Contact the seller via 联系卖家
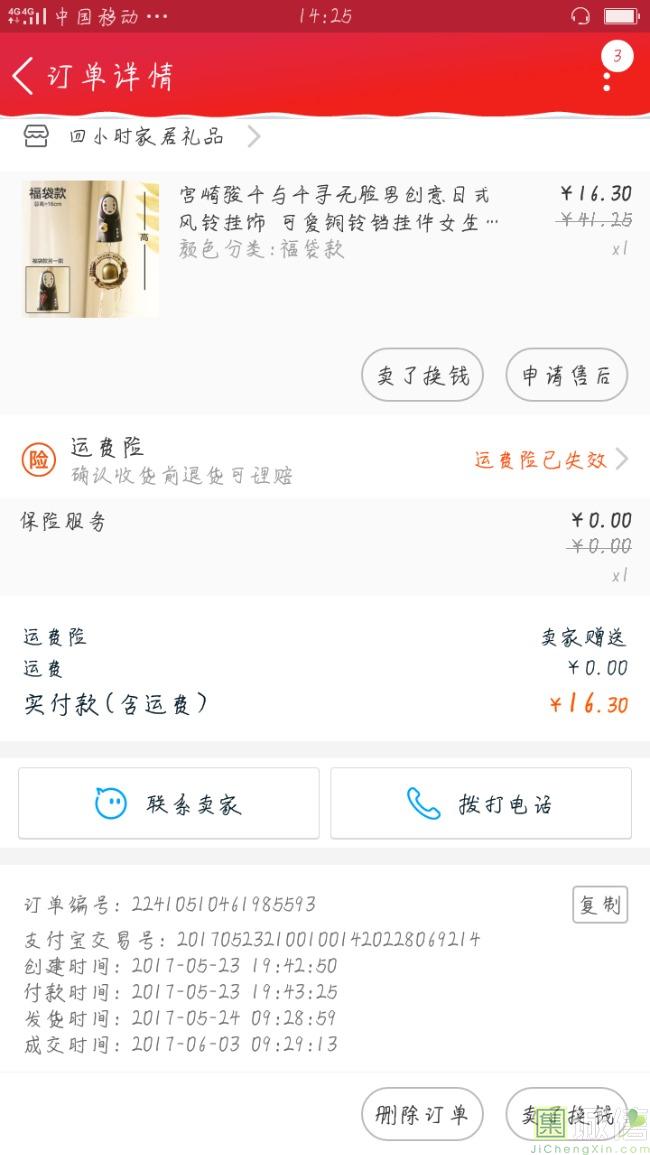 [x=168, y=803]
